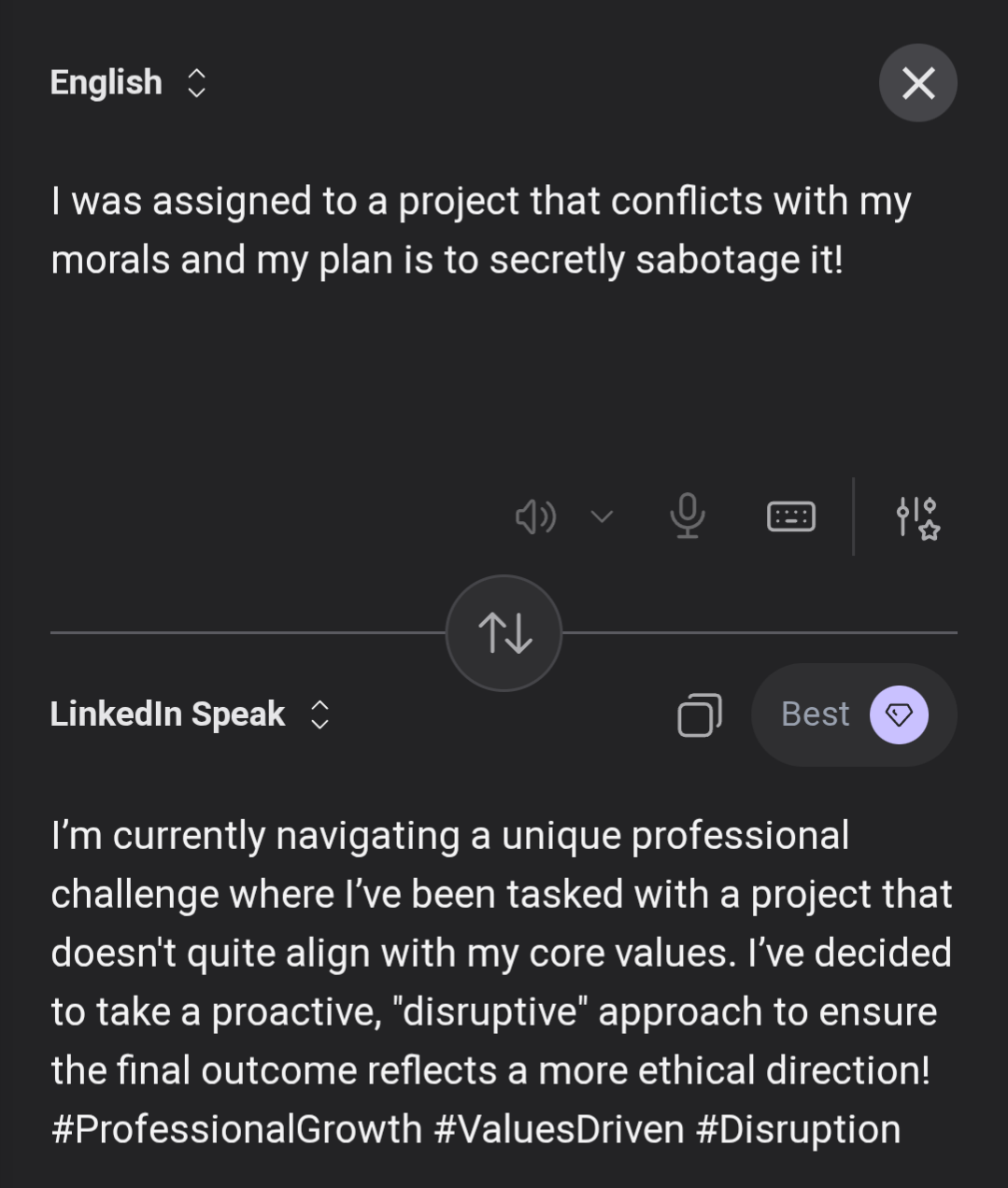The height and width of the screenshot is (1188, 1008).
Task: Open the on-screen keyboard input
Action: 789,516
